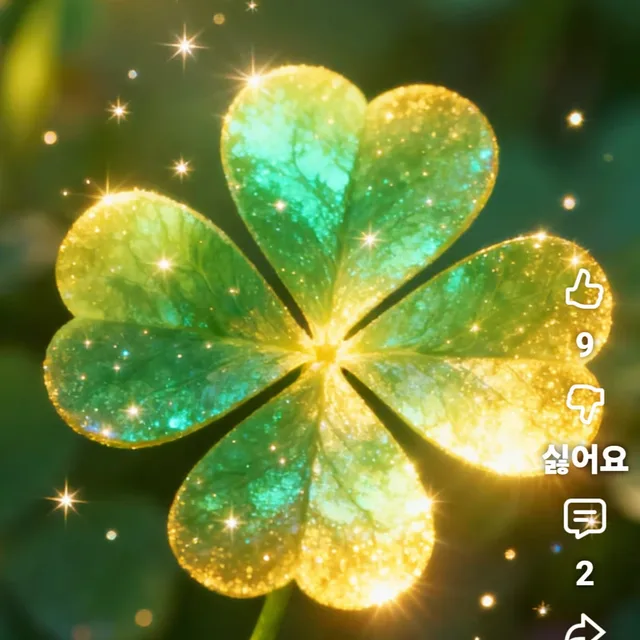640x640 pixels.
Task: Tap the dislike thumbs-down icon
Action: (x=585, y=404)
